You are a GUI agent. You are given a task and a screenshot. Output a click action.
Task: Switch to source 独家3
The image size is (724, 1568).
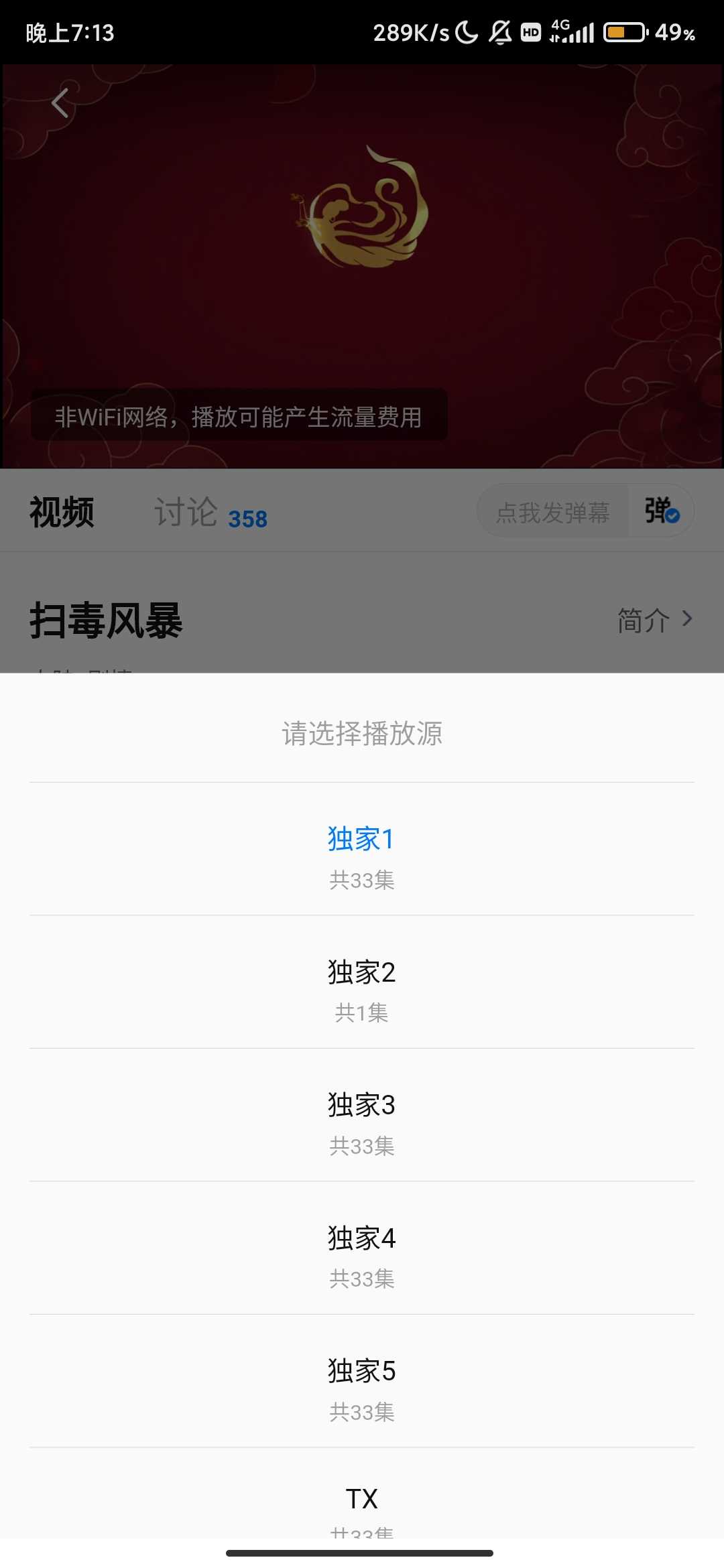362,1115
